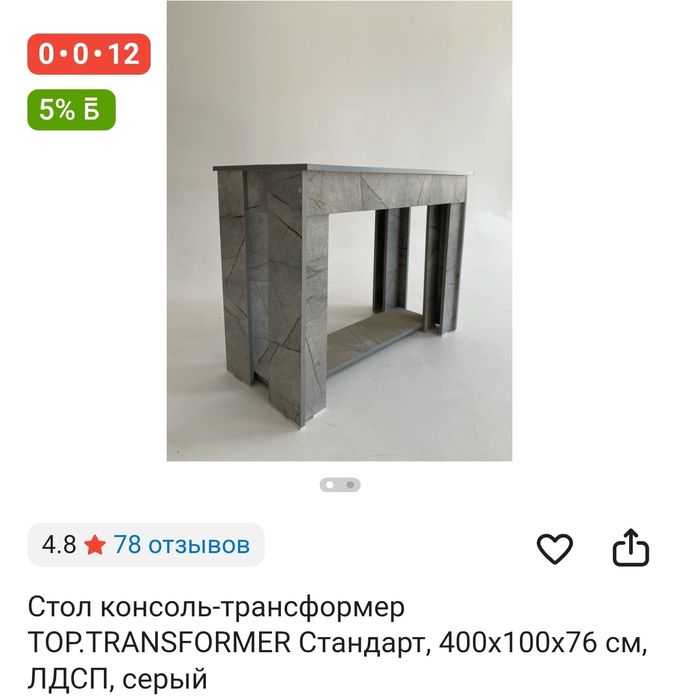Tap the 5% bonus badge
The image size is (680, 700).
coord(71,110)
